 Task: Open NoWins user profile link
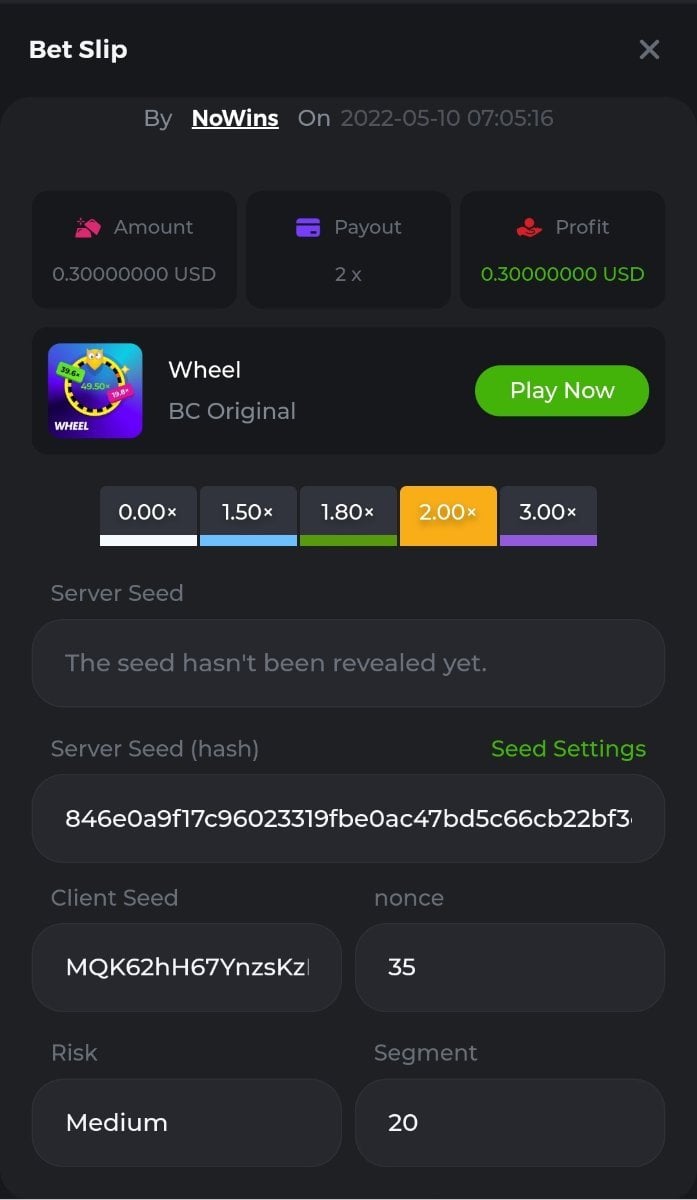235,118
